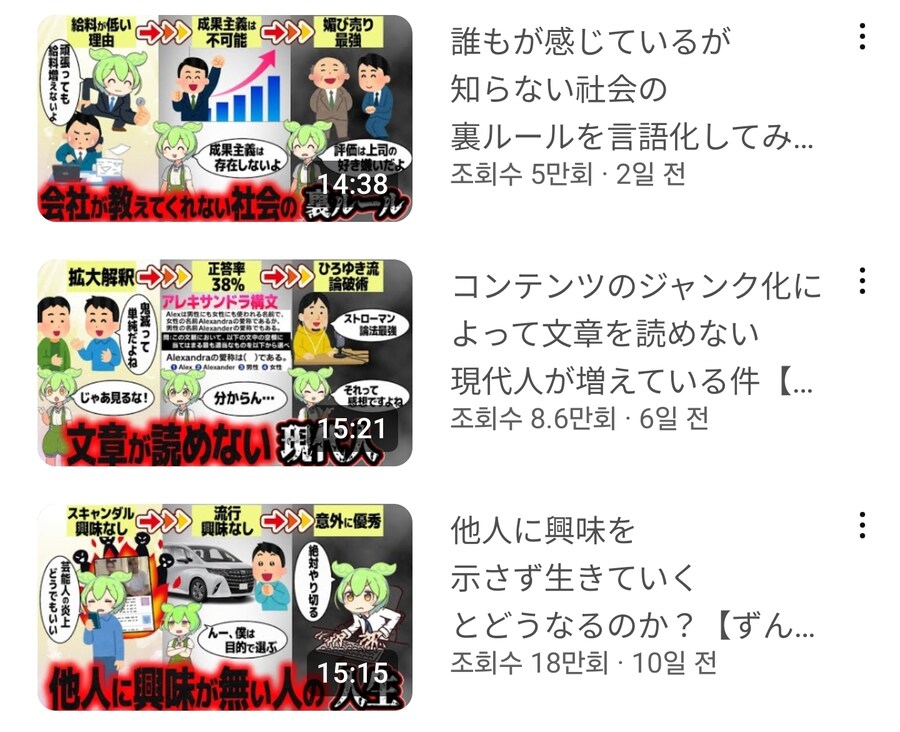Open overflow menu for the 誰もが感じているが video
The height and width of the screenshot is (732, 900).
pos(862,38)
